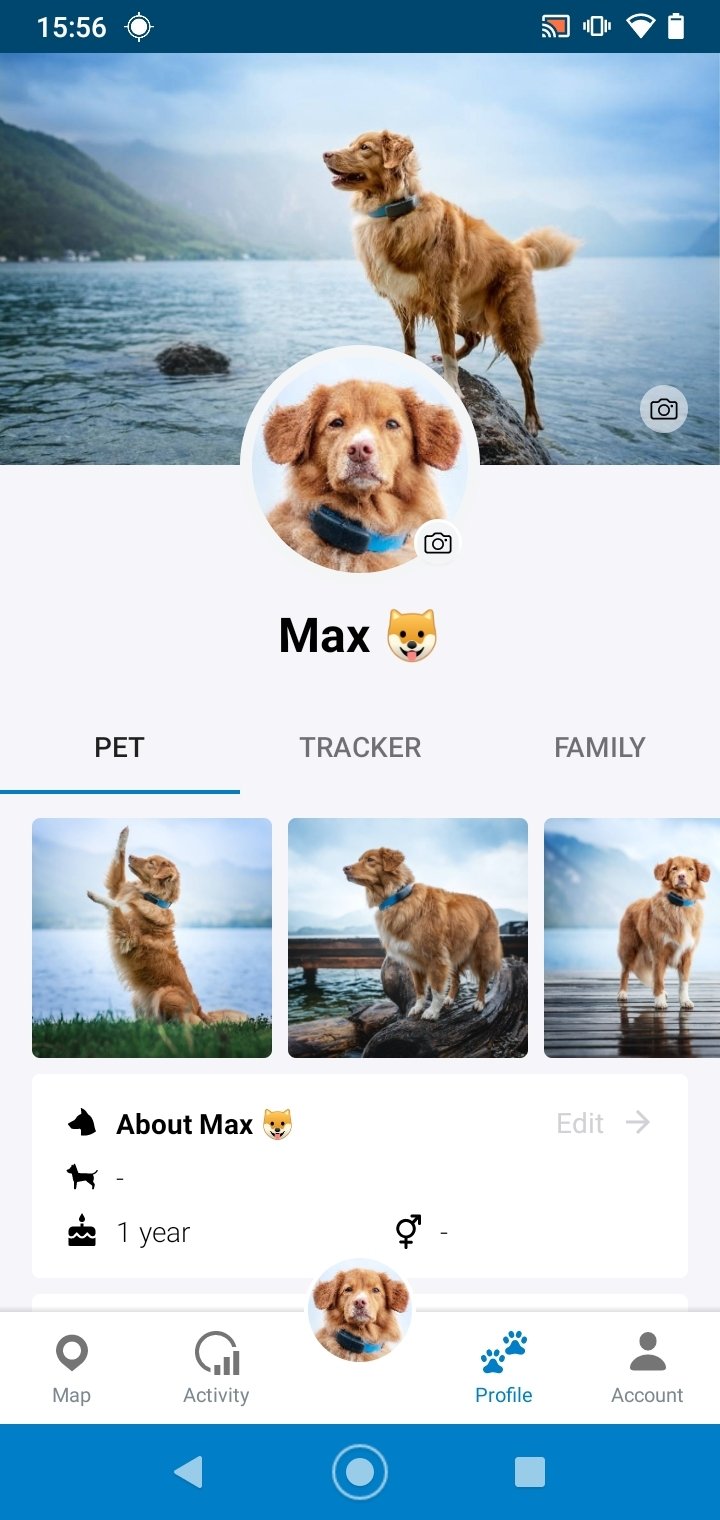Go back using the system back button
720x1520 pixels.
click(x=189, y=1472)
